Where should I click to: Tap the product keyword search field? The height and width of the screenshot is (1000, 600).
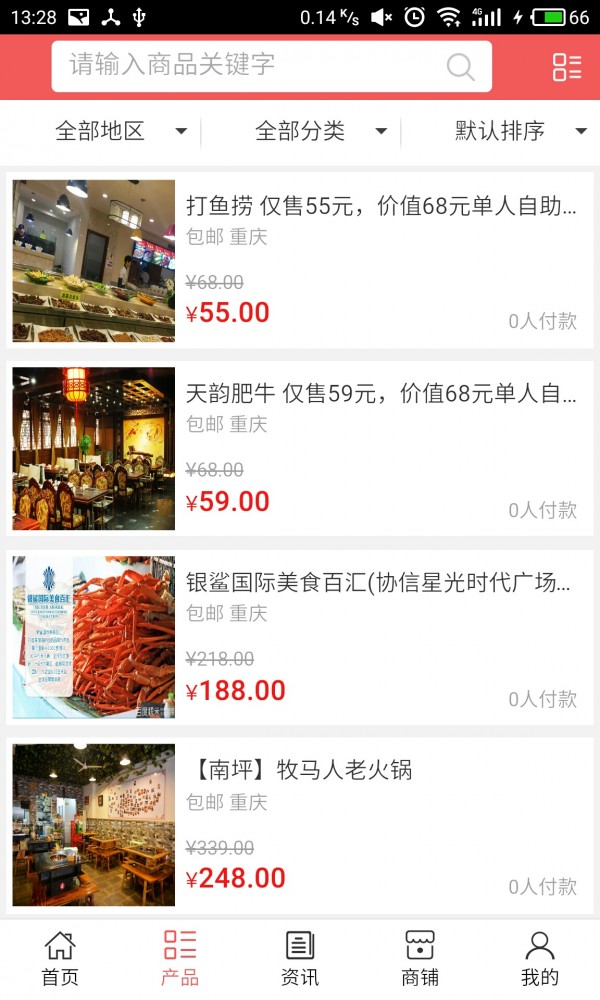point(250,66)
